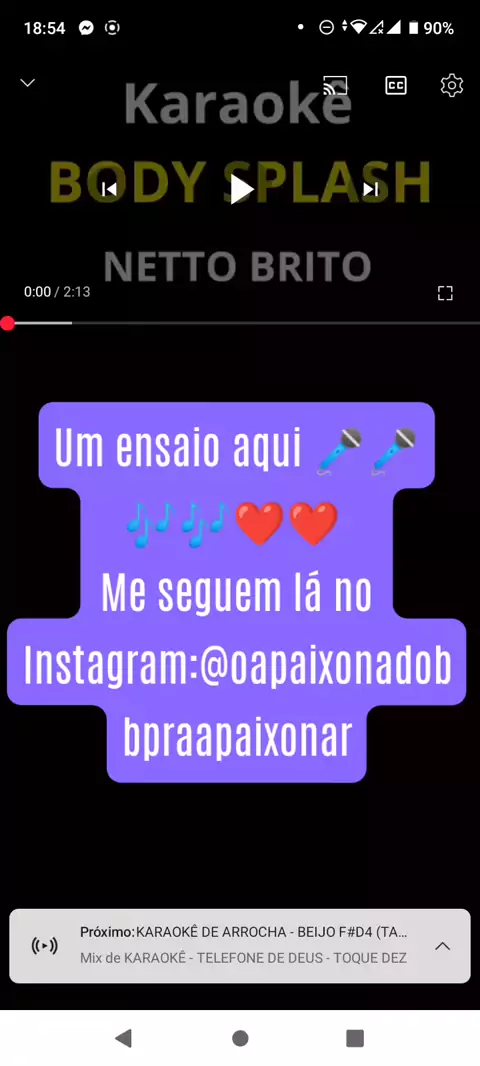Enter fullscreen mode
Screen dimensions: 480x1066
(x=445, y=293)
